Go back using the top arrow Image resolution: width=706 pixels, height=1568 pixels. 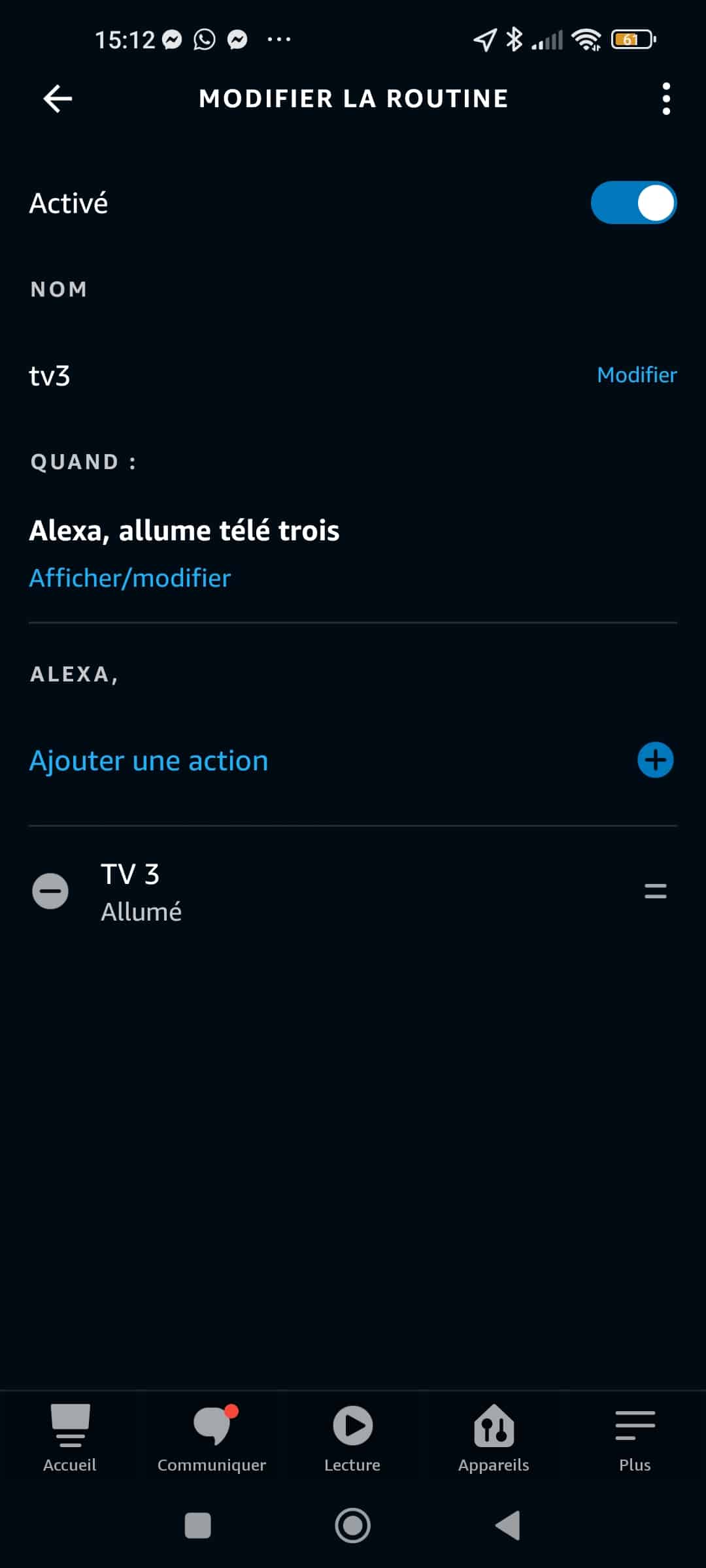tap(58, 99)
